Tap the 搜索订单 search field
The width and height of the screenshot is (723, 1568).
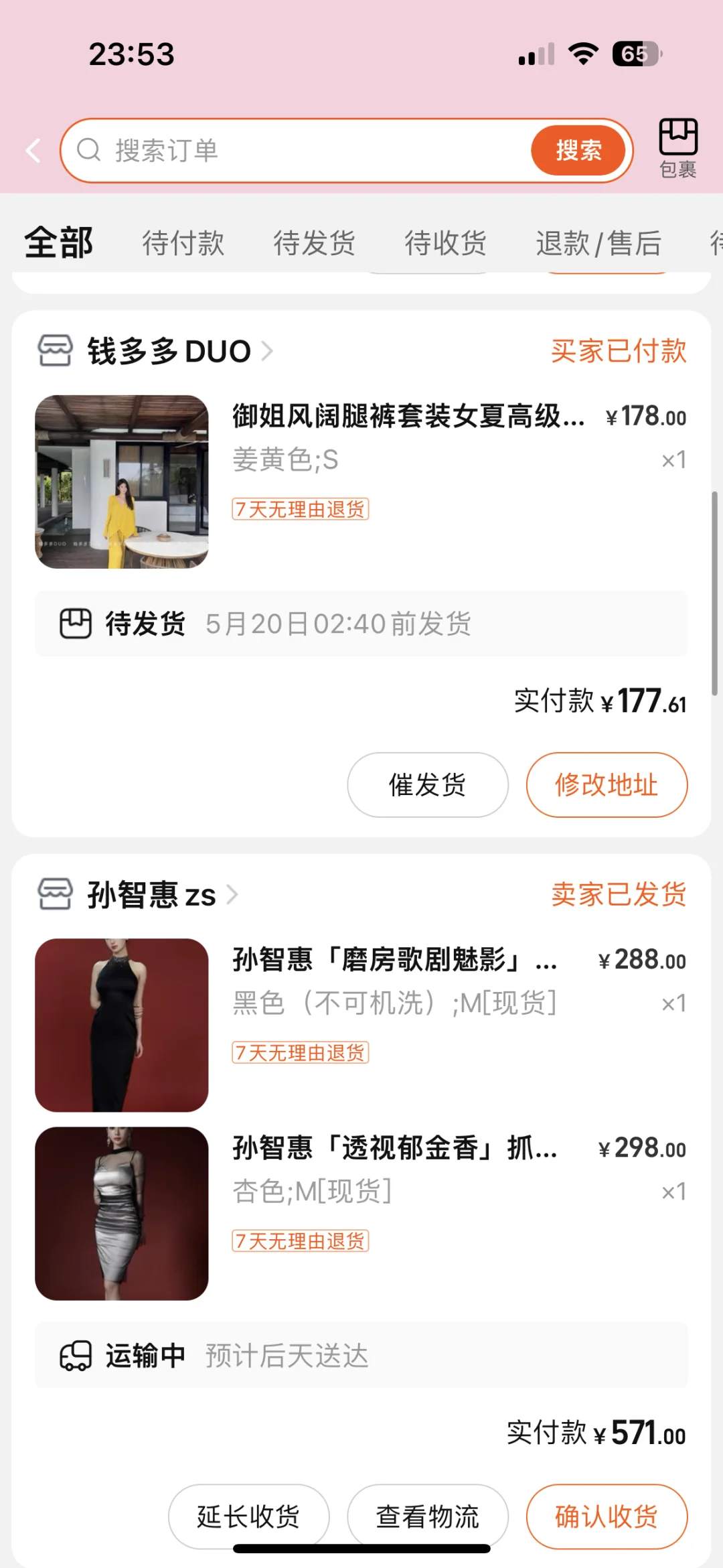[301, 151]
